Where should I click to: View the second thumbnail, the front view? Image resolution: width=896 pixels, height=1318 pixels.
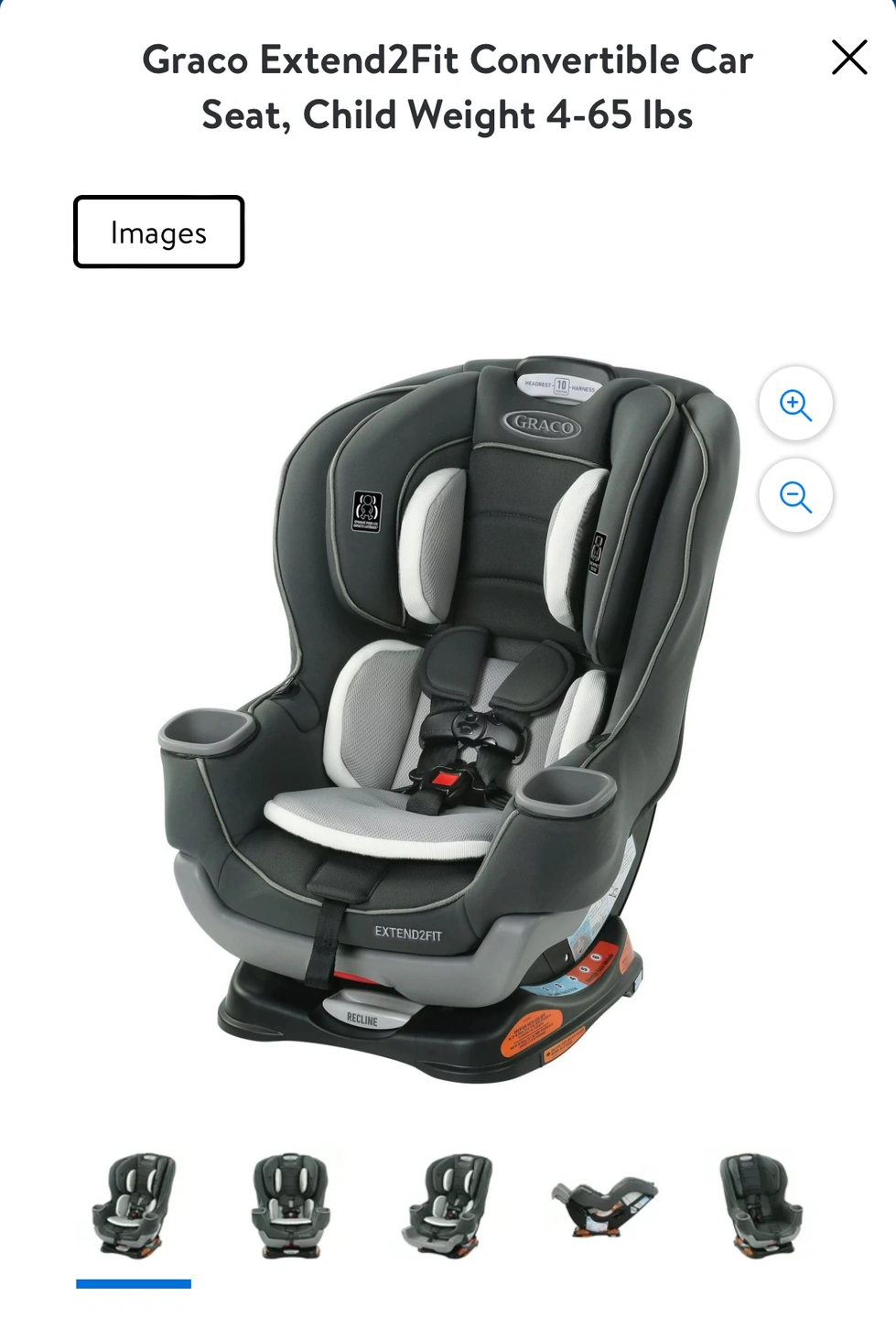pyautogui.click(x=290, y=1205)
